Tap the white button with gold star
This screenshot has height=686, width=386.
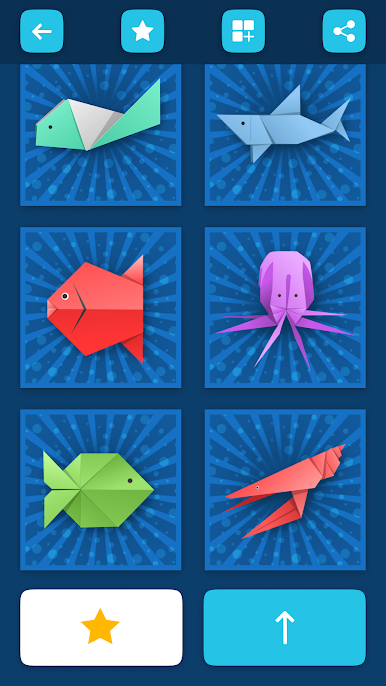(101, 627)
